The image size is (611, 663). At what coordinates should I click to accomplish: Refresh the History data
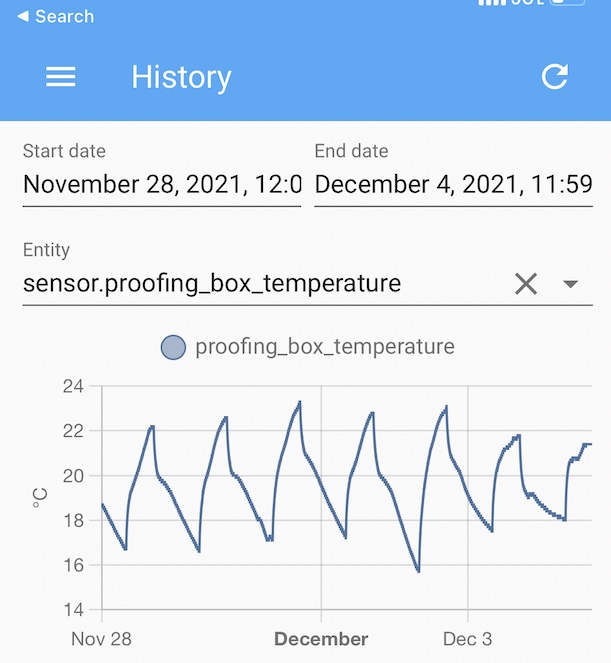tap(555, 77)
